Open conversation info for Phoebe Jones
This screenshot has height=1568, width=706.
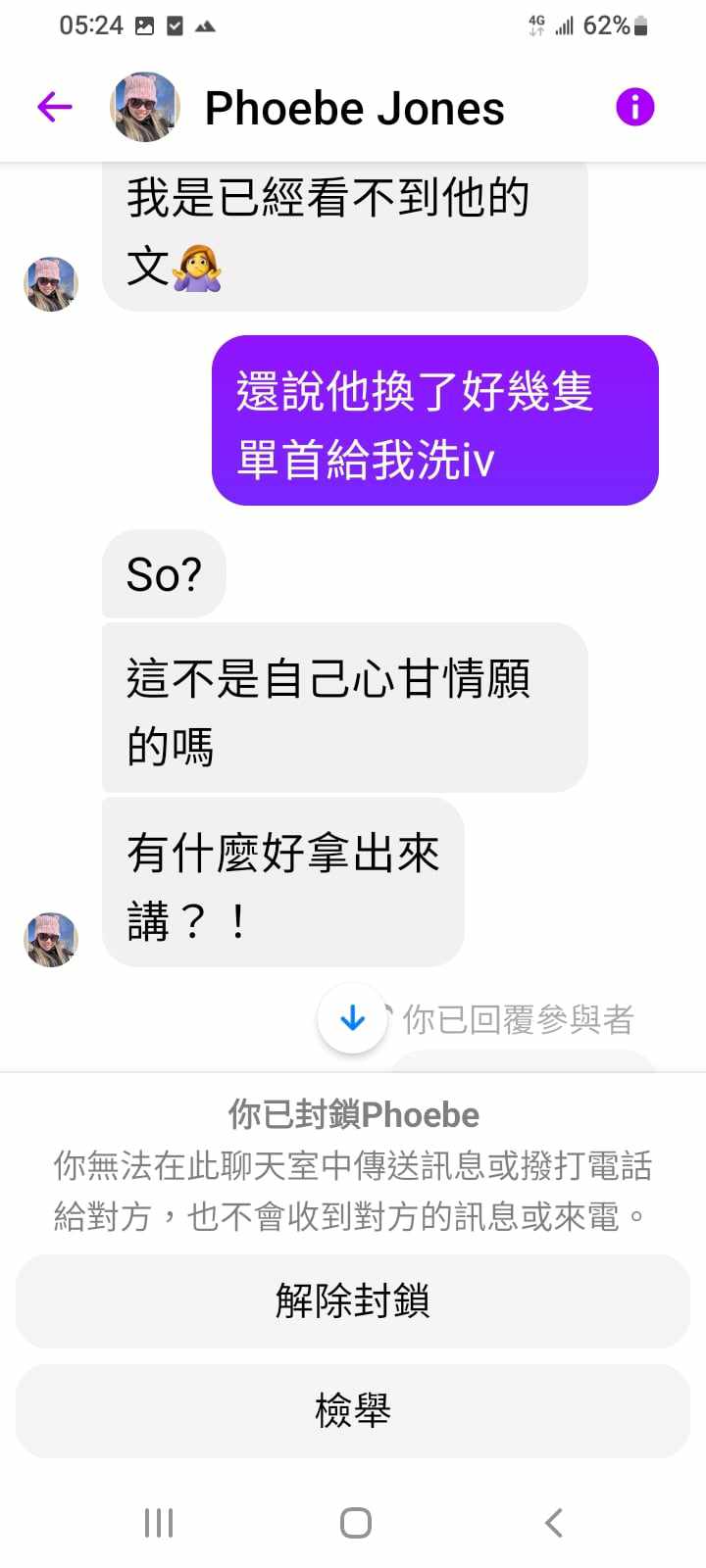pos(634,107)
